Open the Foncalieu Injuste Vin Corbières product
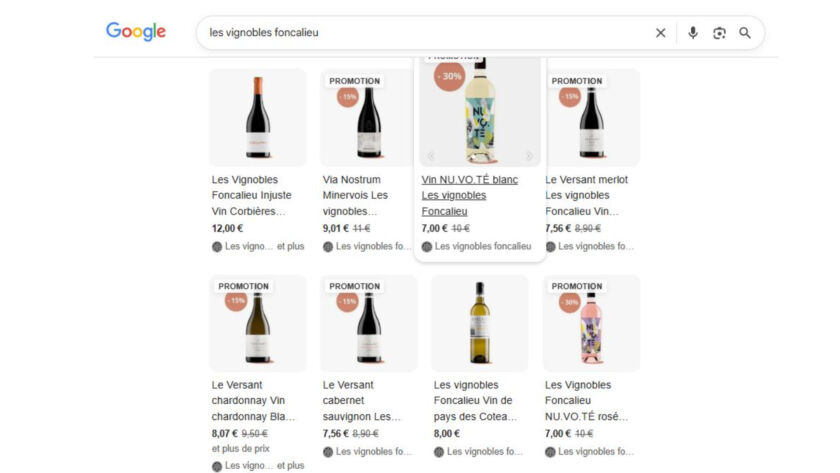This screenshot has height=473, width=840. click(x=252, y=195)
